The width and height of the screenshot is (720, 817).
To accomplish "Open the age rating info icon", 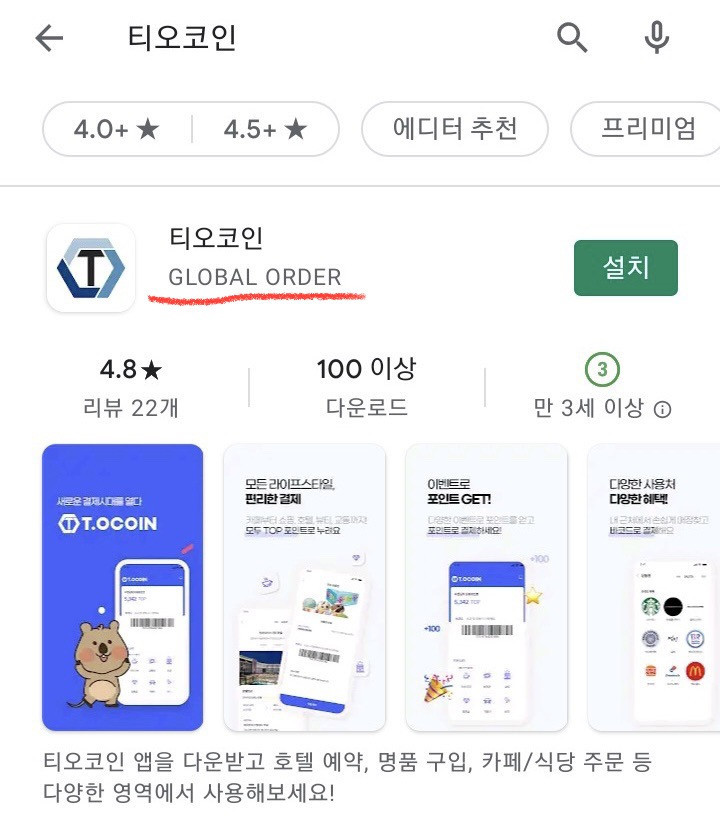I will click(662, 409).
